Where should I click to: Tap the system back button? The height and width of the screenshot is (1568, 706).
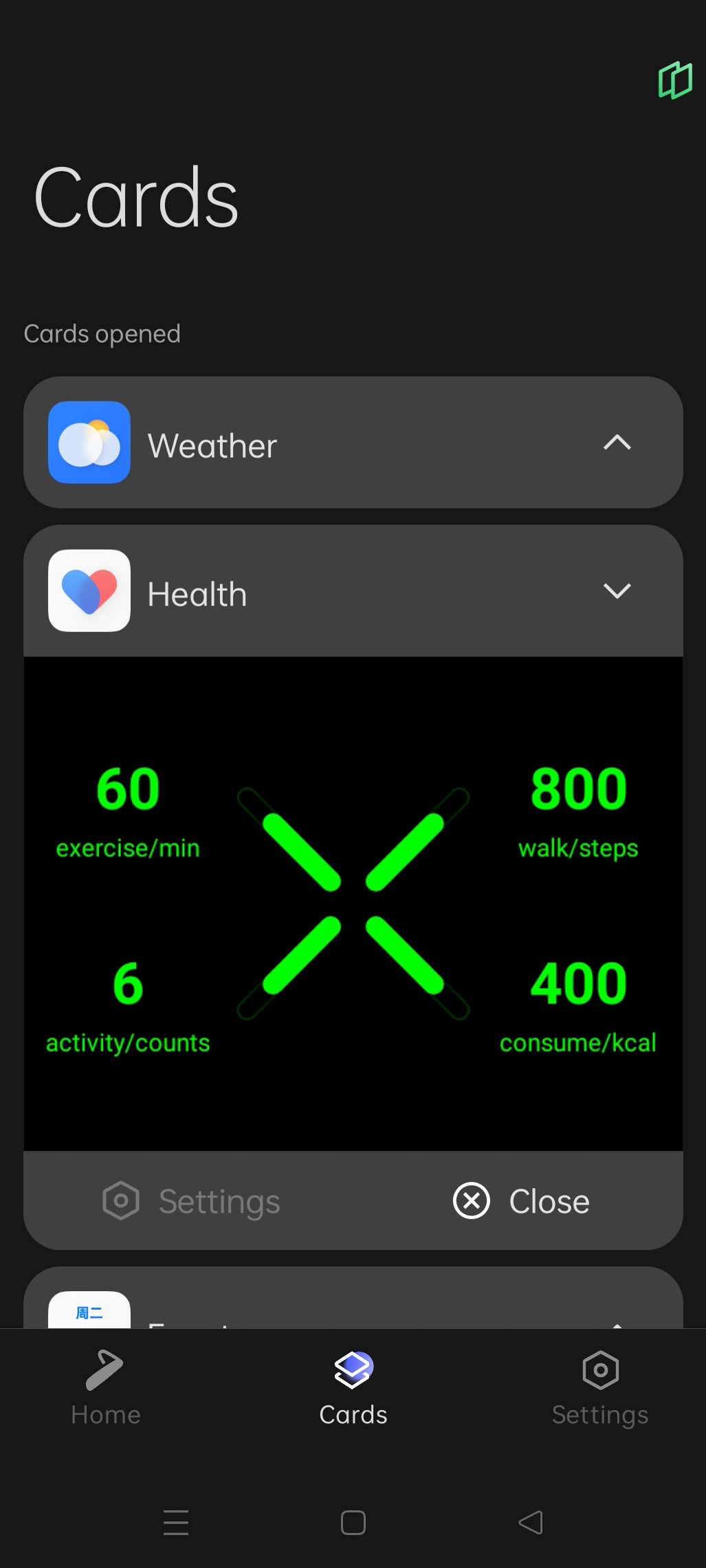pyautogui.click(x=530, y=1523)
